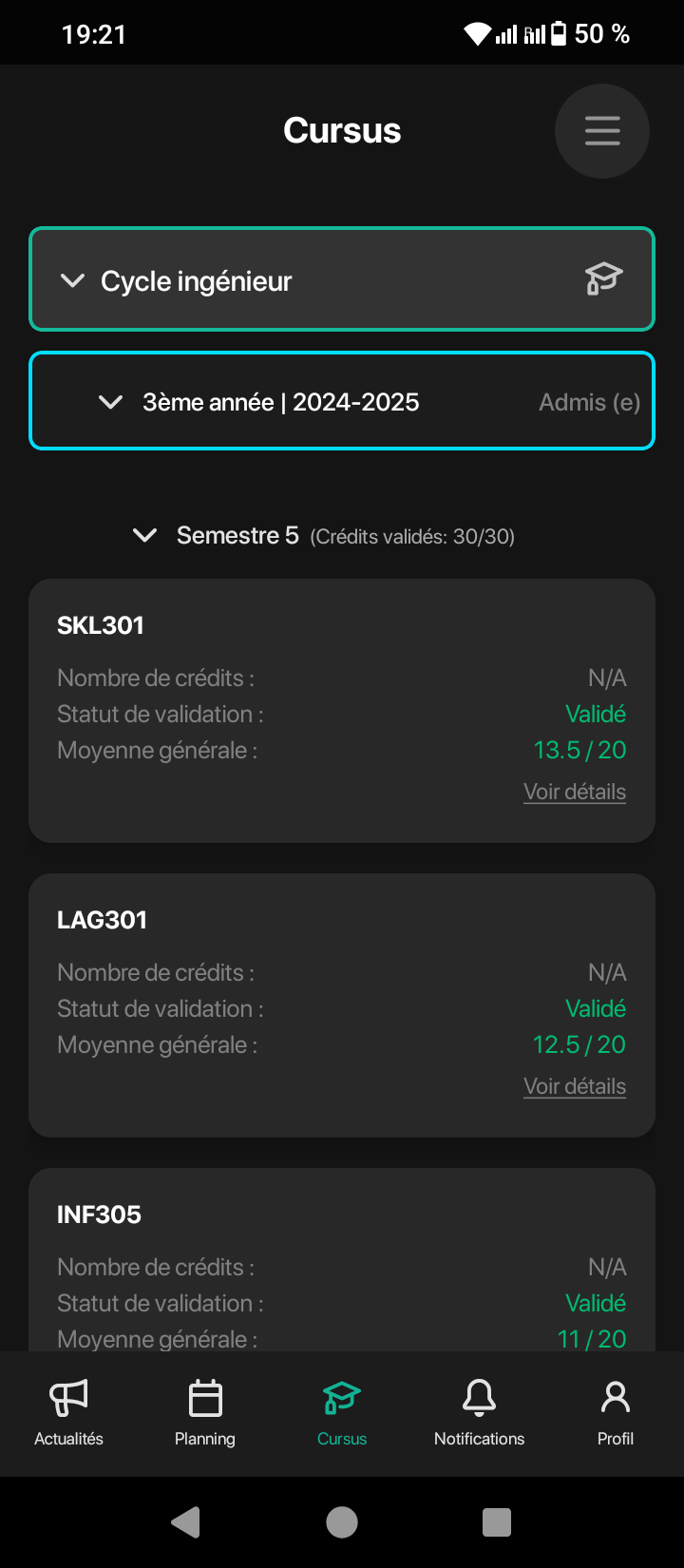The width and height of the screenshot is (684, 1568).
Task: Open the hamburger menu button
Action: (602, 131)
